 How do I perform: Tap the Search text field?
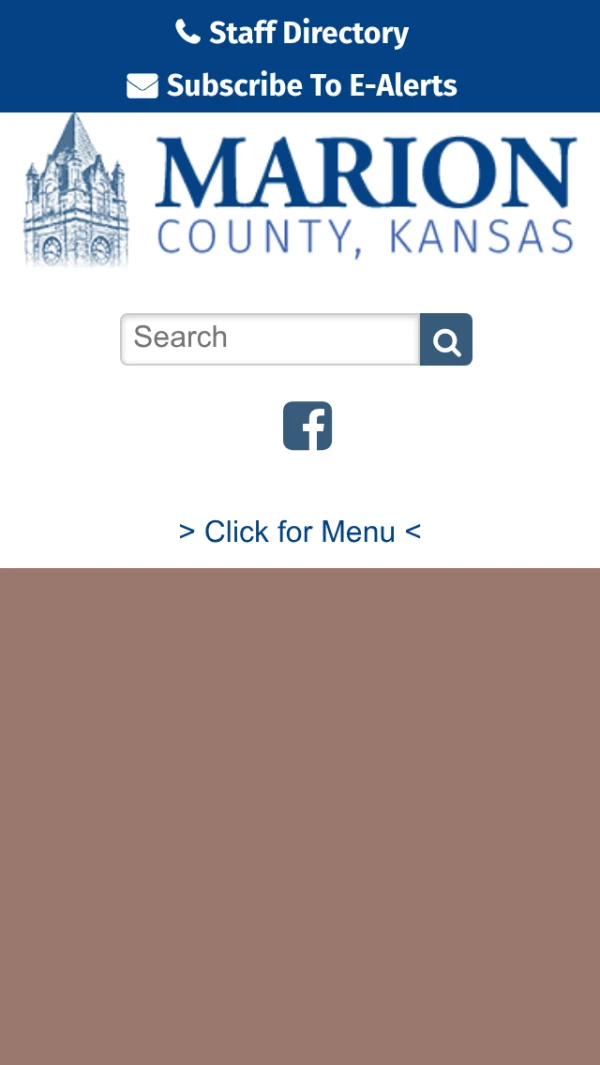(x=269, y=338)
